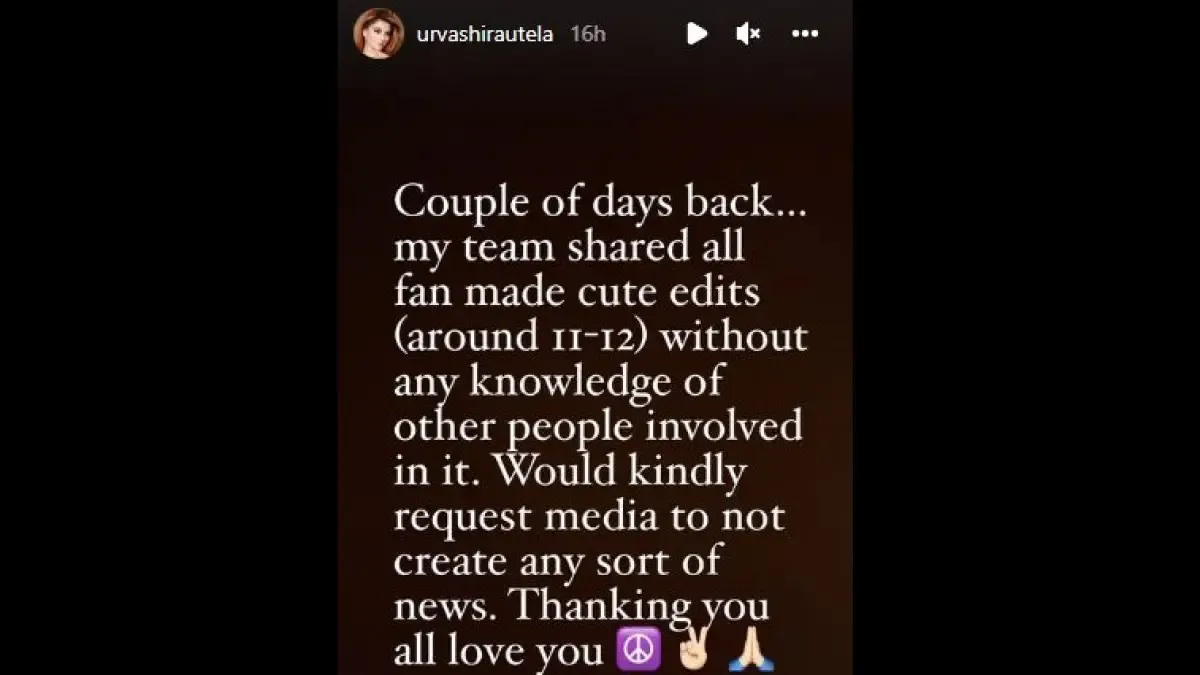This screenshot has height=675, width=1200.
Task: Open the three-dot more options menu
Action: 805,34
